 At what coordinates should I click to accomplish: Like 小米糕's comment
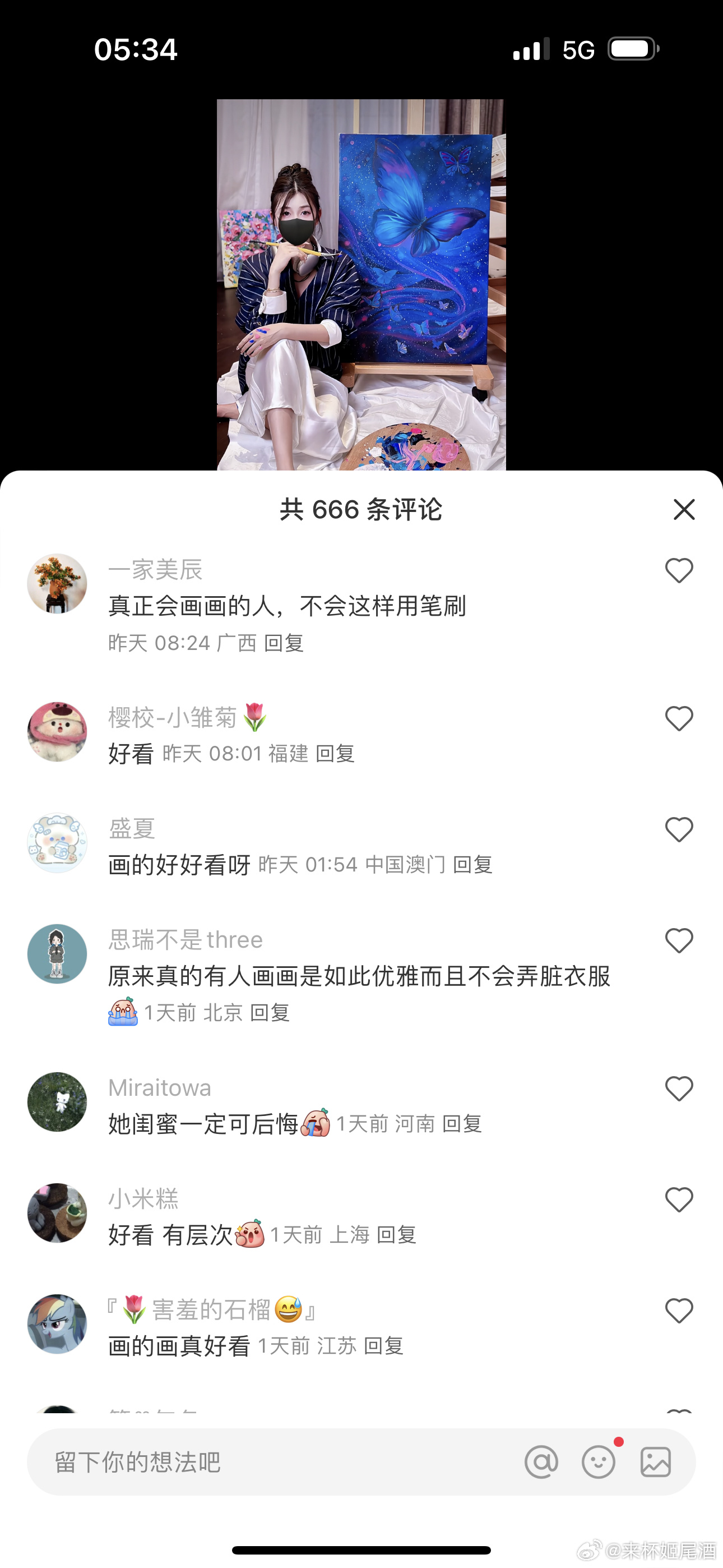tap(679, 1200)
